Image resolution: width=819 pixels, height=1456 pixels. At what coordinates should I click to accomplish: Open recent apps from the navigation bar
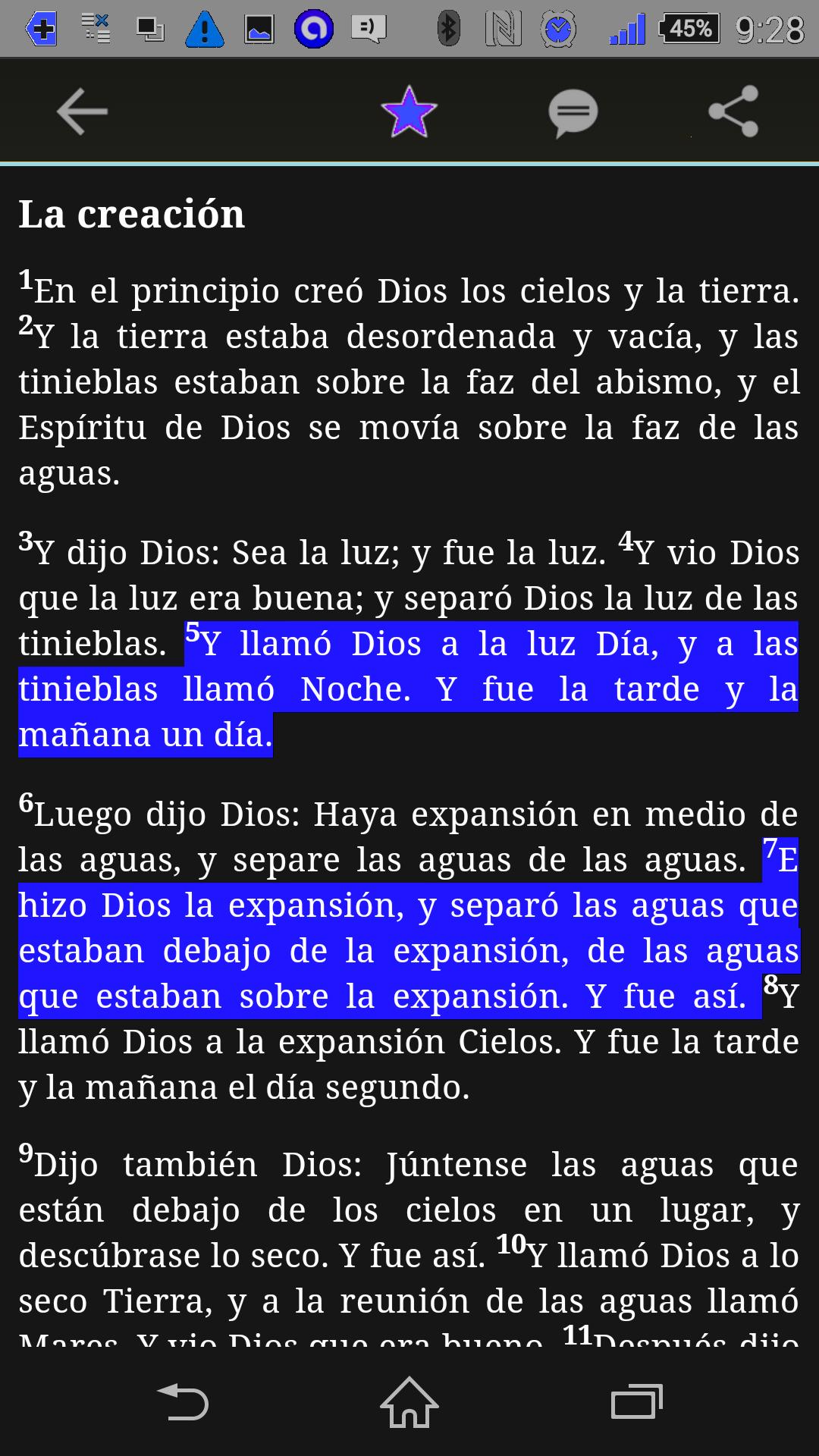click(635, 1402)
